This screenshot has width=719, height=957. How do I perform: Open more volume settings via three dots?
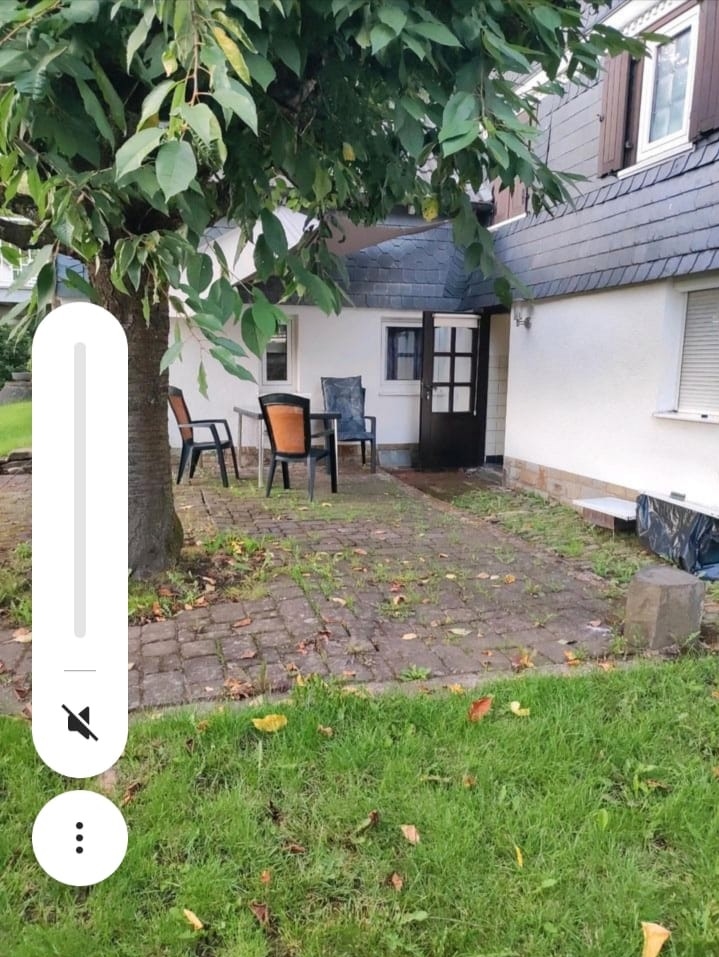tap(80, 838)
